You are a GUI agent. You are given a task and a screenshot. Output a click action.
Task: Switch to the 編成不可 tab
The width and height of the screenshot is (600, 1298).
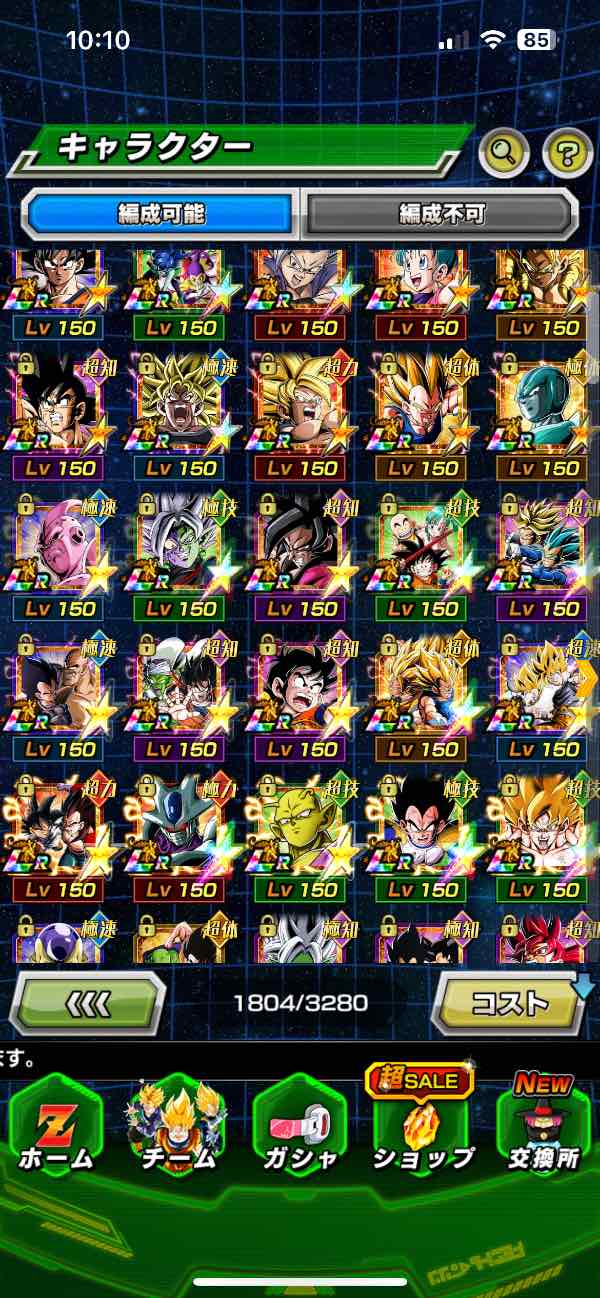pos(440,213)
